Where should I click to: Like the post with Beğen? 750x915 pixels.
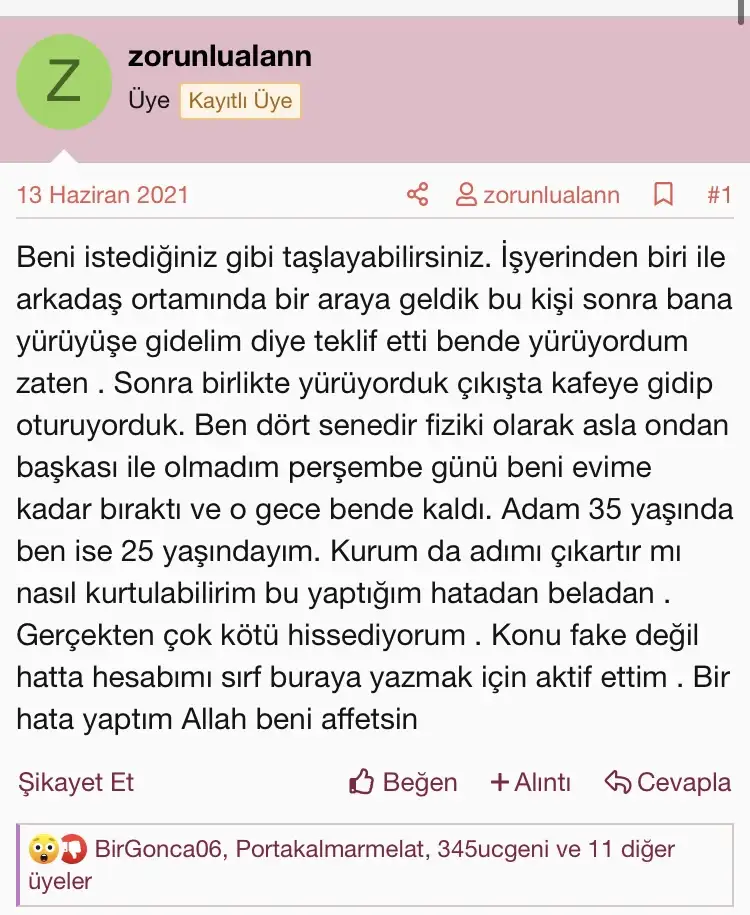tap(403, 782)
